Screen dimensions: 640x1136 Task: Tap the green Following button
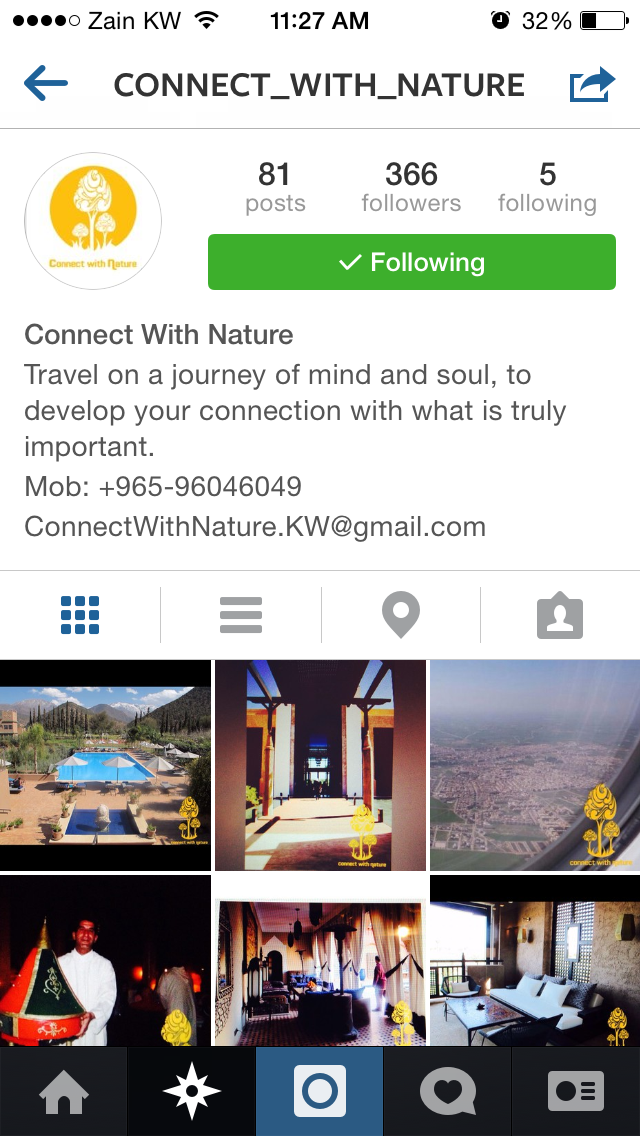click(x=412, y=262)
